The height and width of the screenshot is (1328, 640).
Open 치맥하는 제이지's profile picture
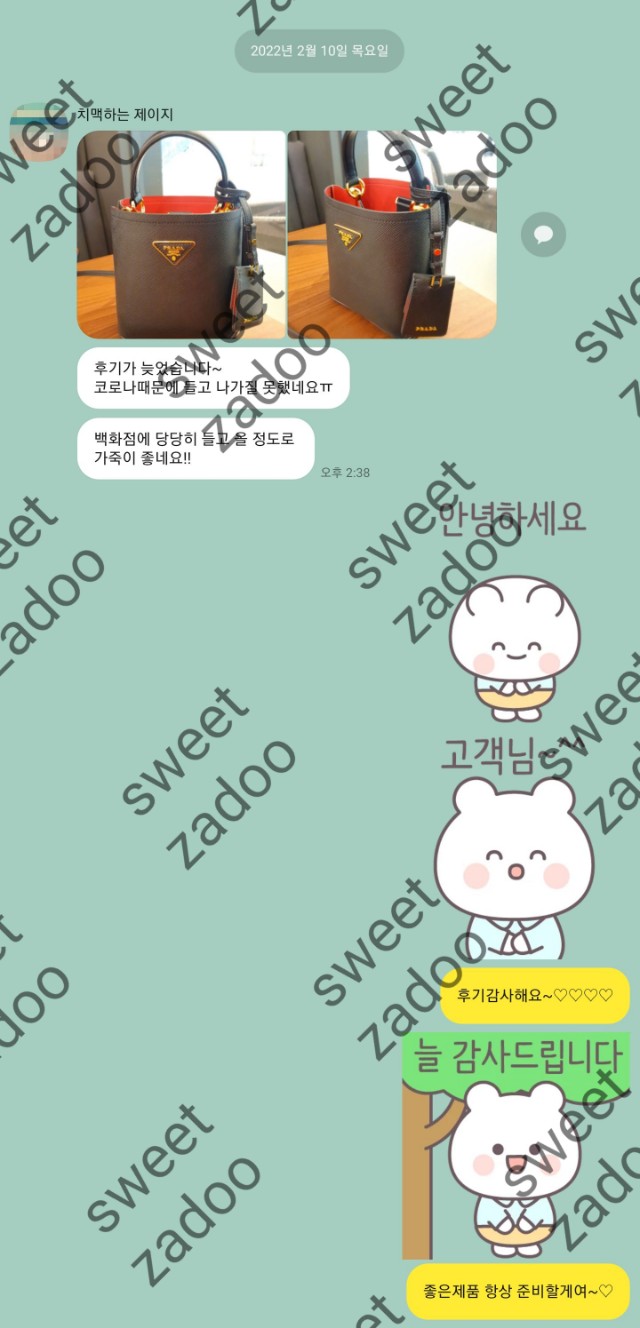37,132
